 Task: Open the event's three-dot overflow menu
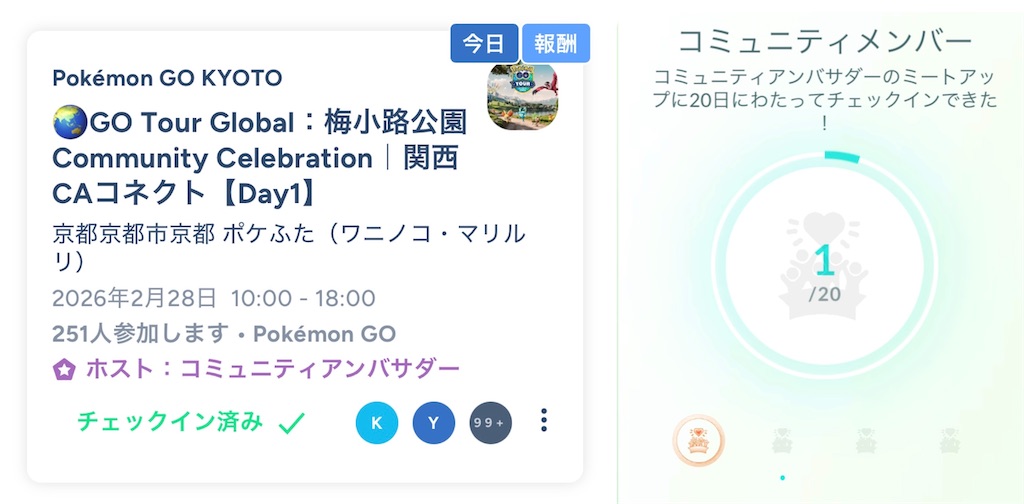tap(543, 421)
